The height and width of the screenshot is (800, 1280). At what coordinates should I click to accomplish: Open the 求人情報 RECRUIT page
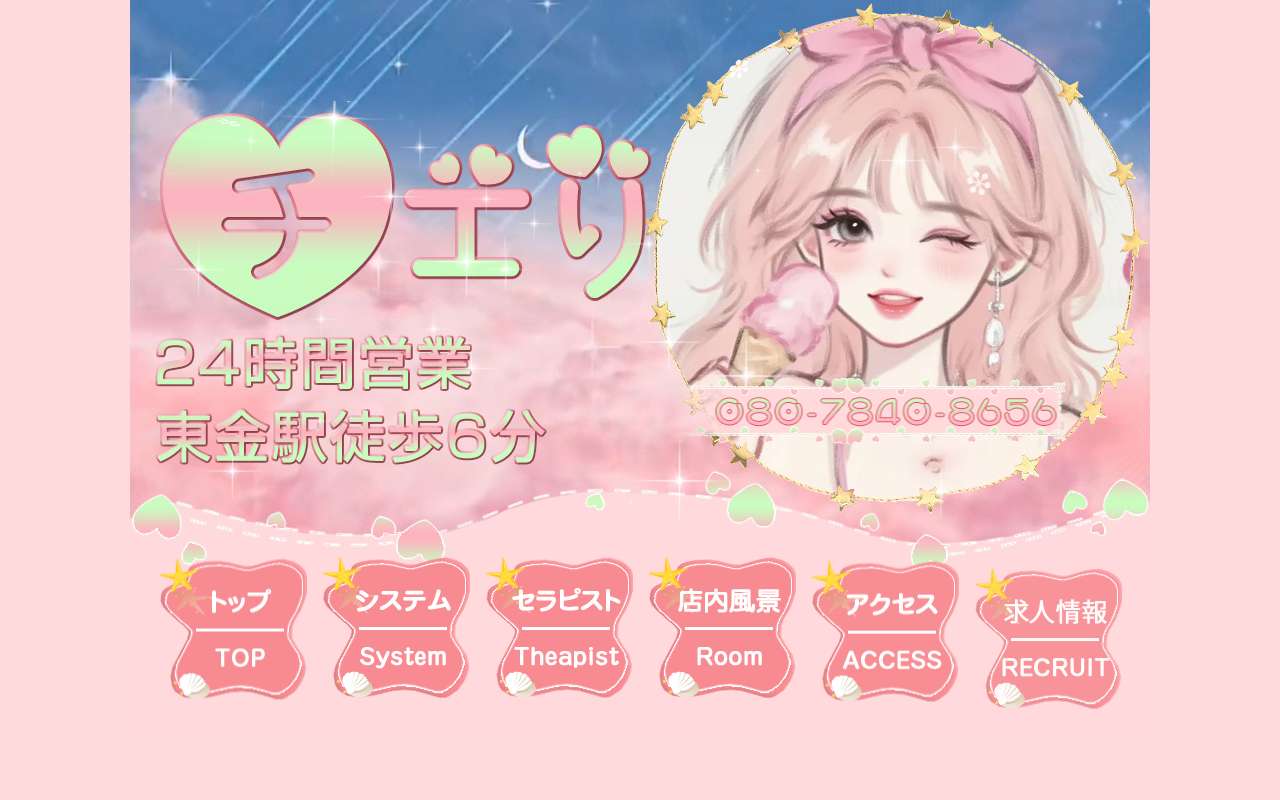pos(1054,640)
